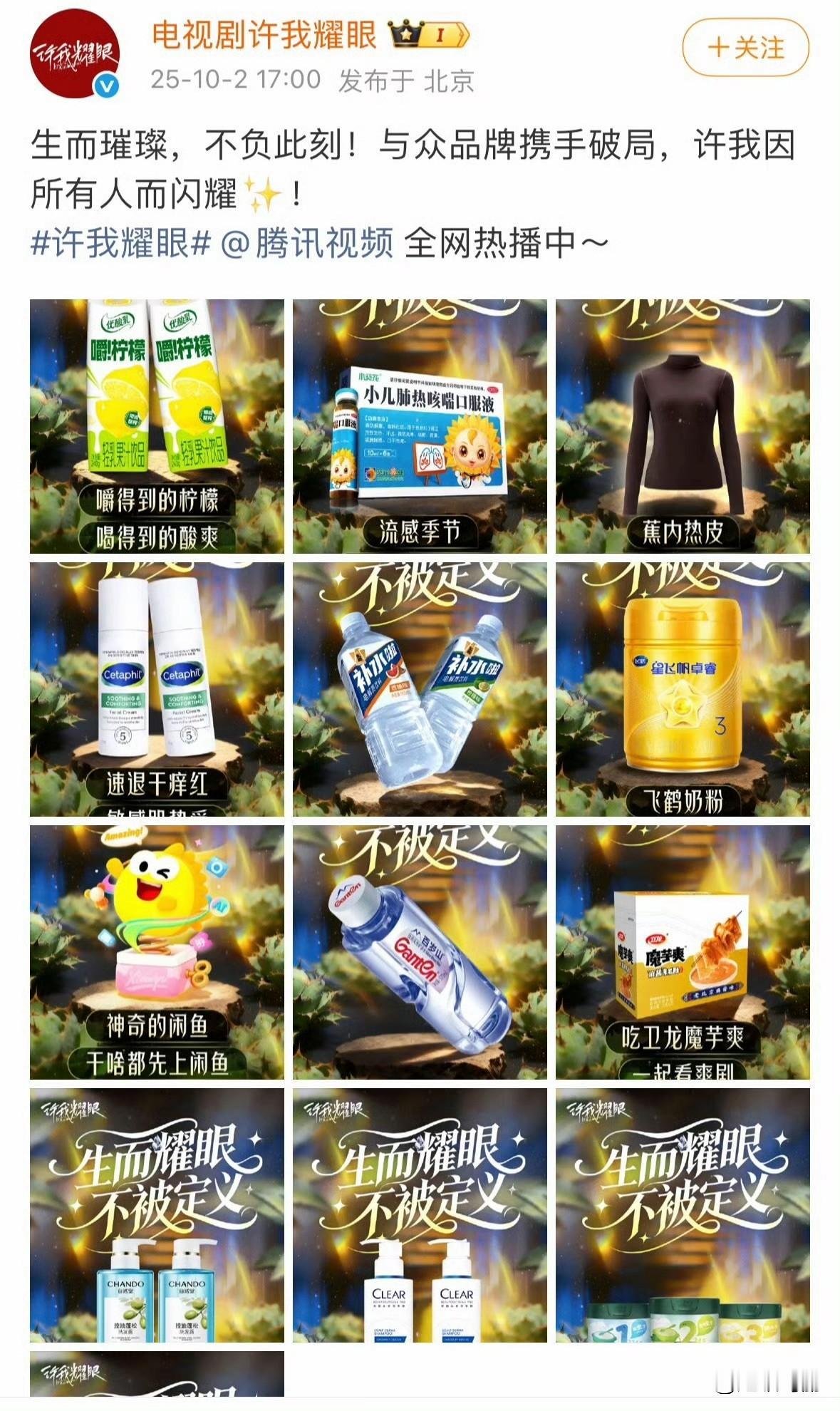Image resolution: width=840 pixels, height=1411 pixels.
Task: Open the CHANDO shampoo image
Action: pos(157,1215)
